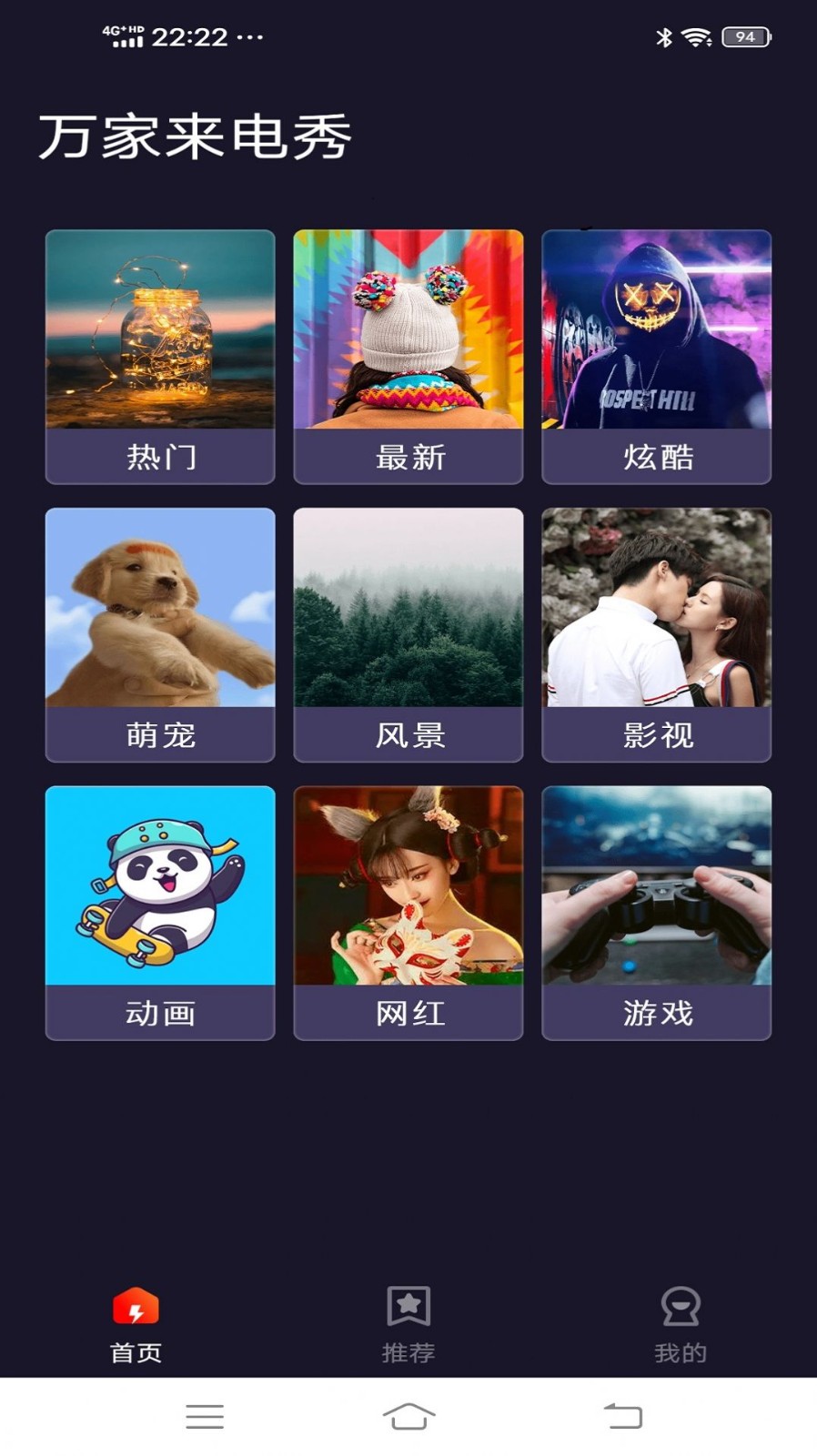The image size is (817, 1456).
Task: Tap the Android back navigation icon
Action: pyautogui.click(x=624, y=1416)
